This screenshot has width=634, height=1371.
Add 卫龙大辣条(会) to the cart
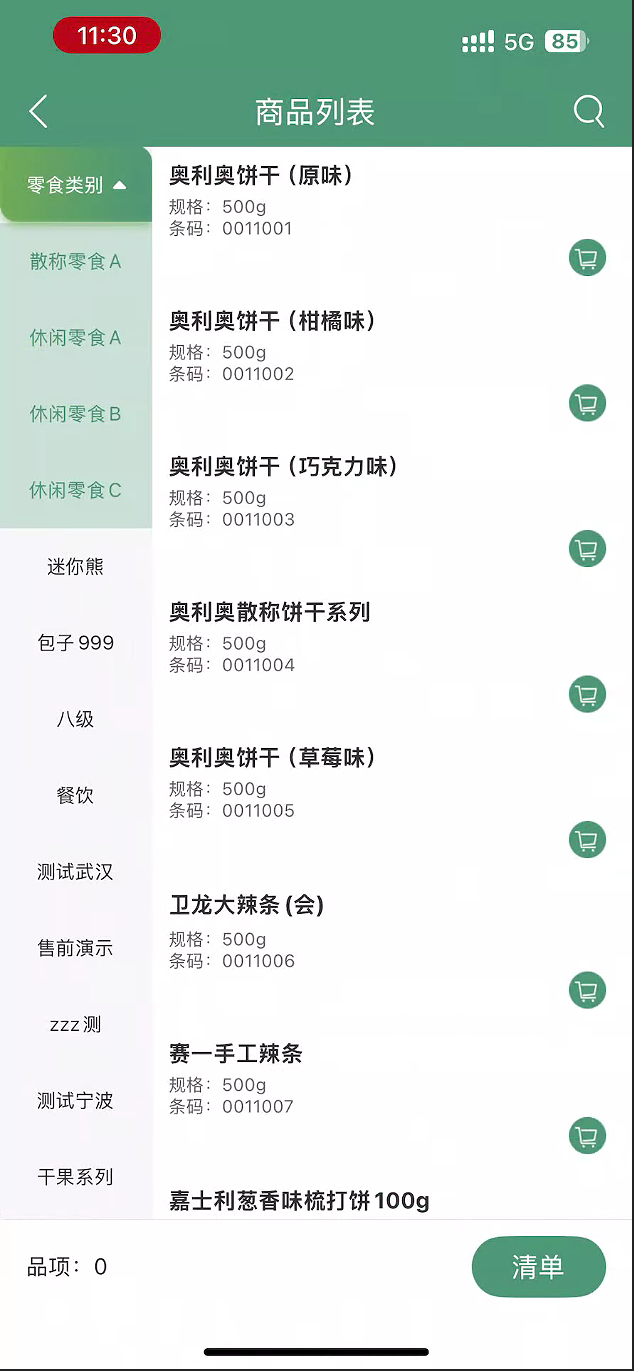[x=588, y=990]
